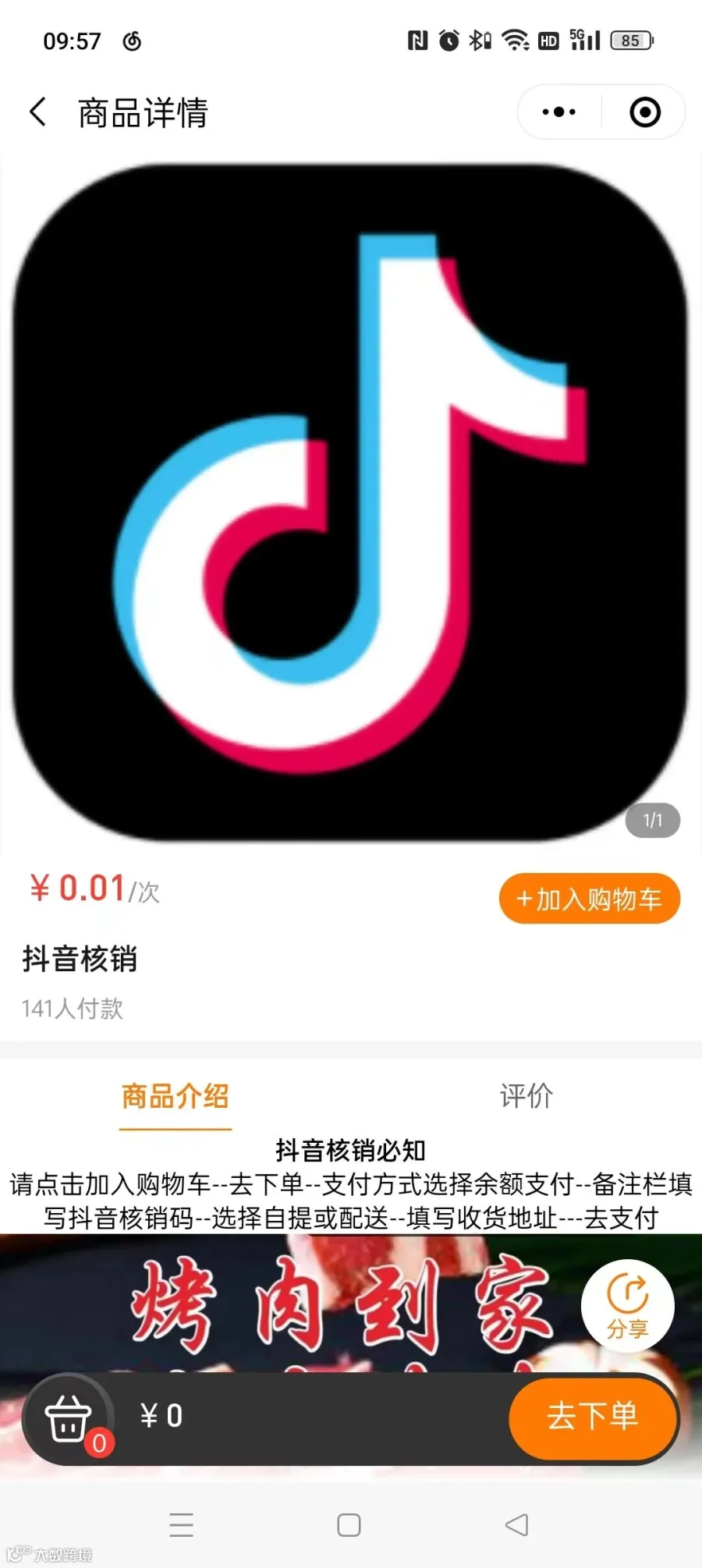702x1568 pixels.
Task: Open the mini program three-dot menu
Action: pos(559,112)
